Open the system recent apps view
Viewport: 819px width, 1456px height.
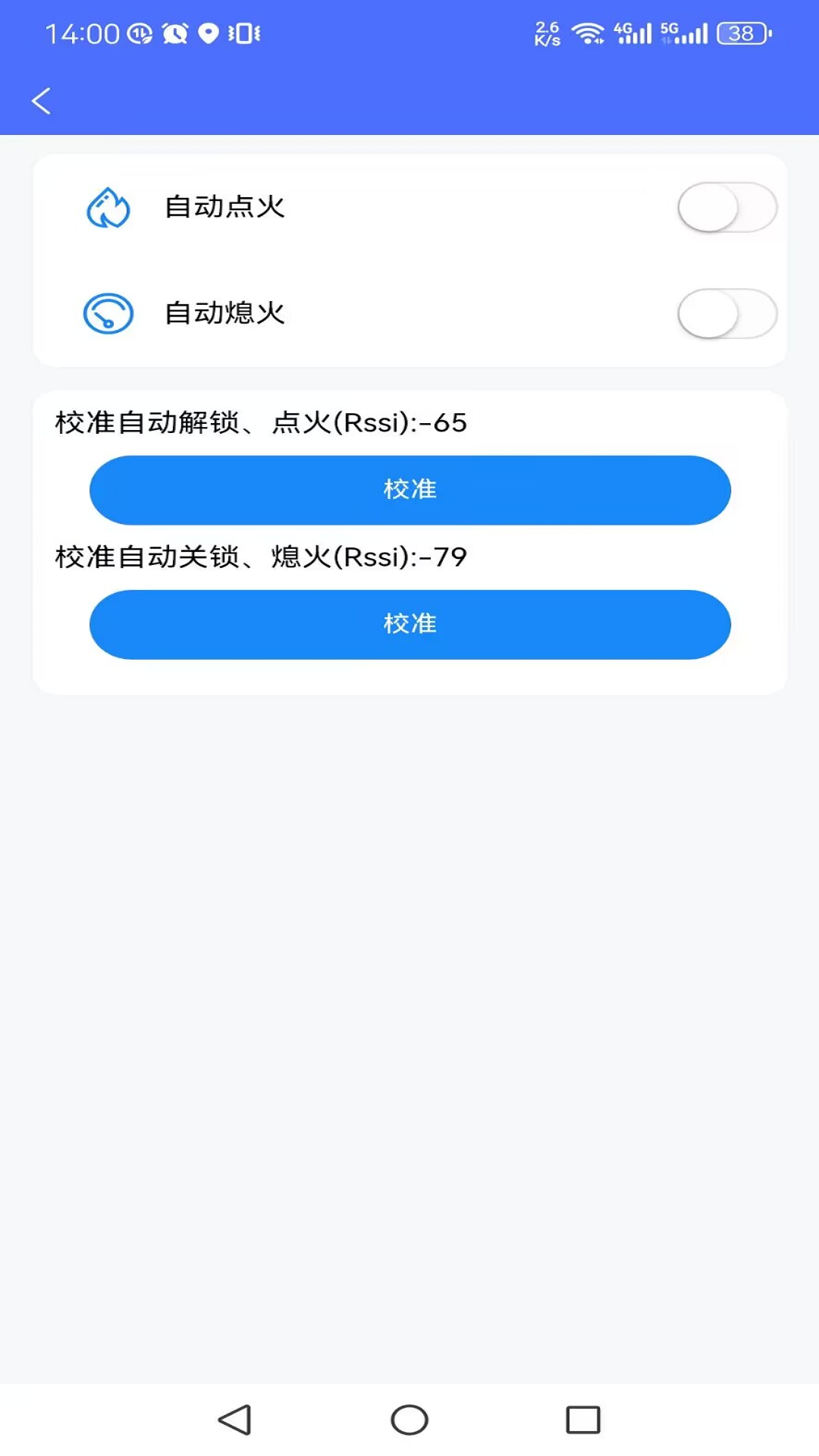(x=582, y=1420)
